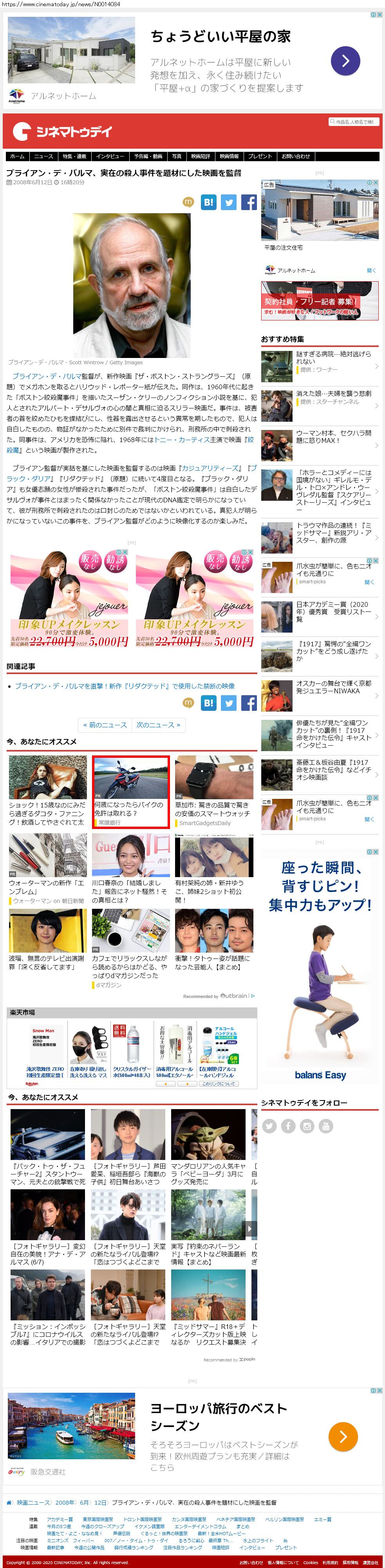The width and height of the screenshot is (385, 1568).
Task: Open the 予告編・動画 tab
Action: pyautogui.click(x=148, y=156)
